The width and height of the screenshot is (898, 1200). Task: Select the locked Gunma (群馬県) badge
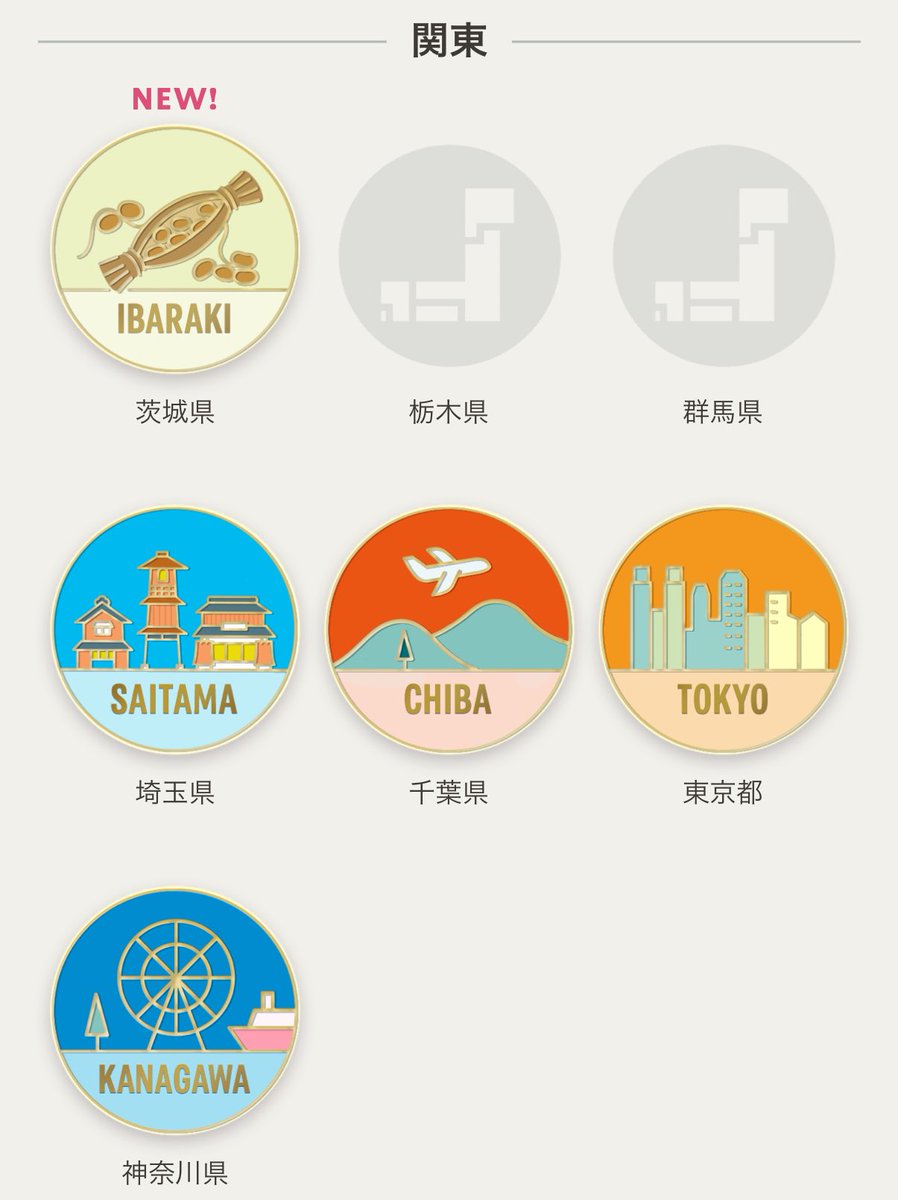click(723, 256)
